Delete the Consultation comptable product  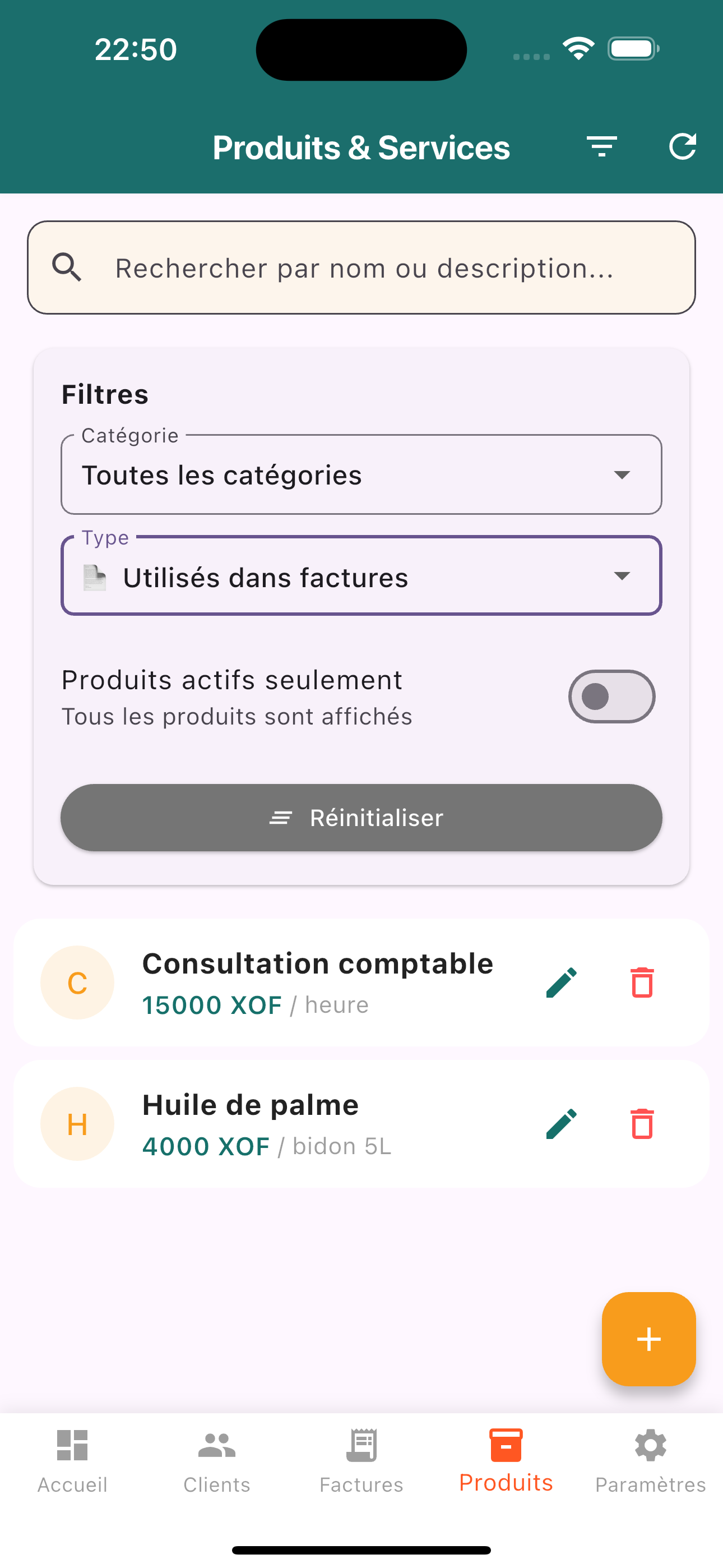click(x=641, y=982)
